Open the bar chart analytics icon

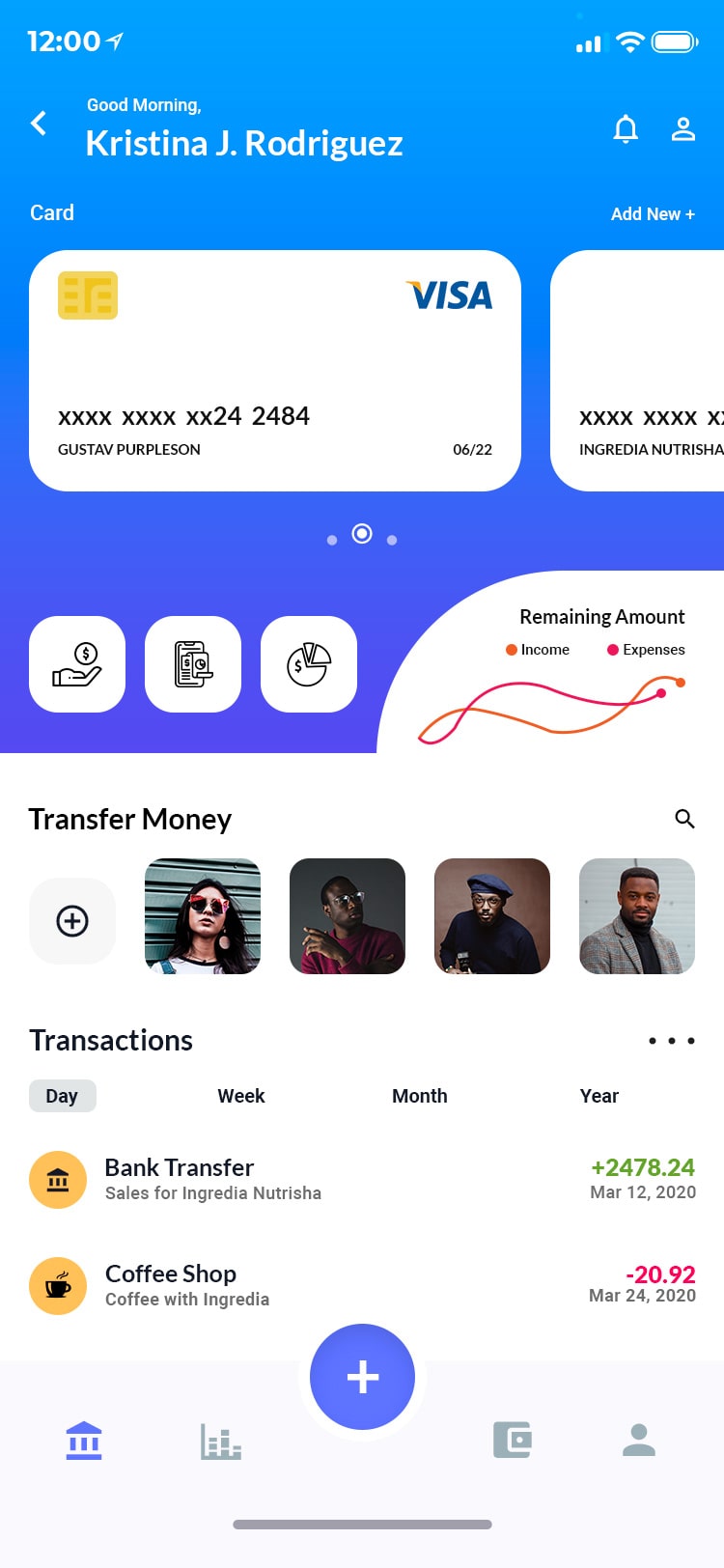[x=219, y=1441]
